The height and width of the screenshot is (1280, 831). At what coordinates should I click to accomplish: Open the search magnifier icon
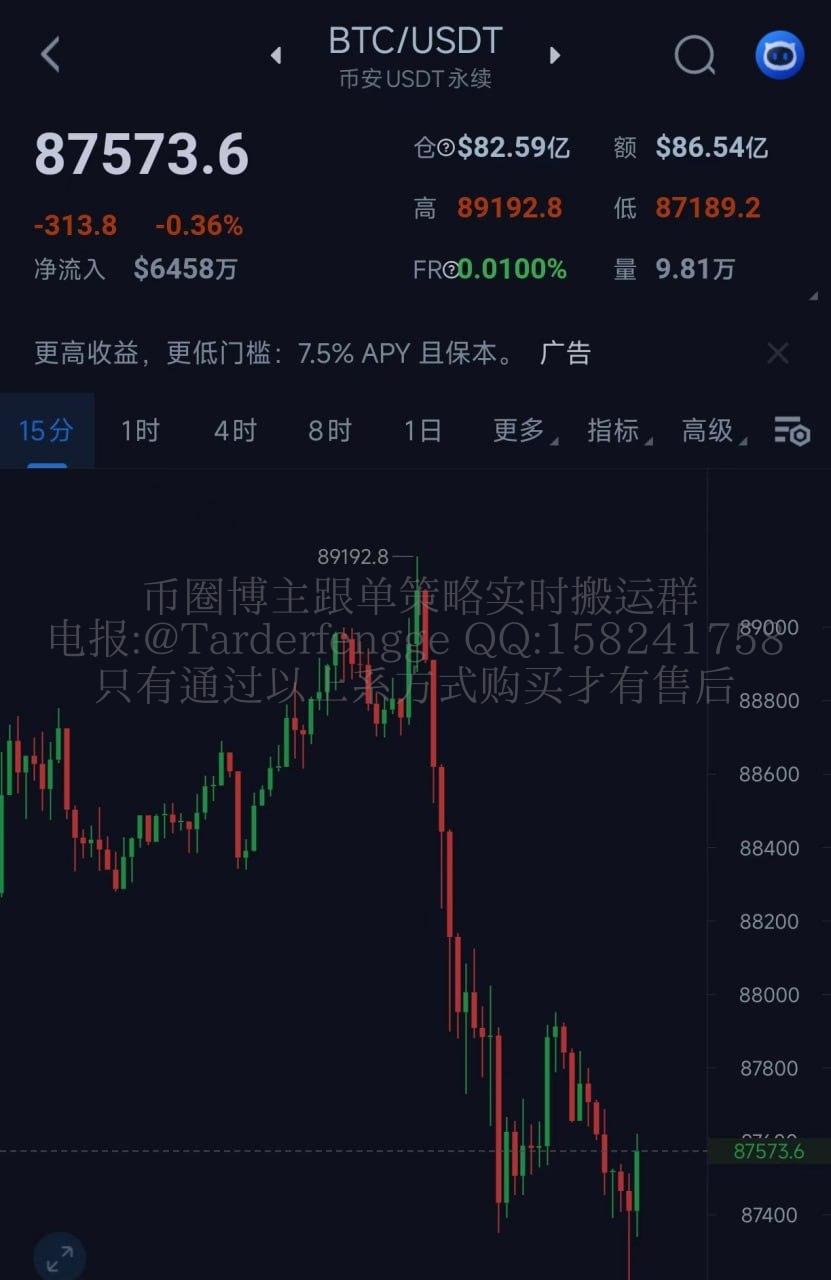click(694, 55)
